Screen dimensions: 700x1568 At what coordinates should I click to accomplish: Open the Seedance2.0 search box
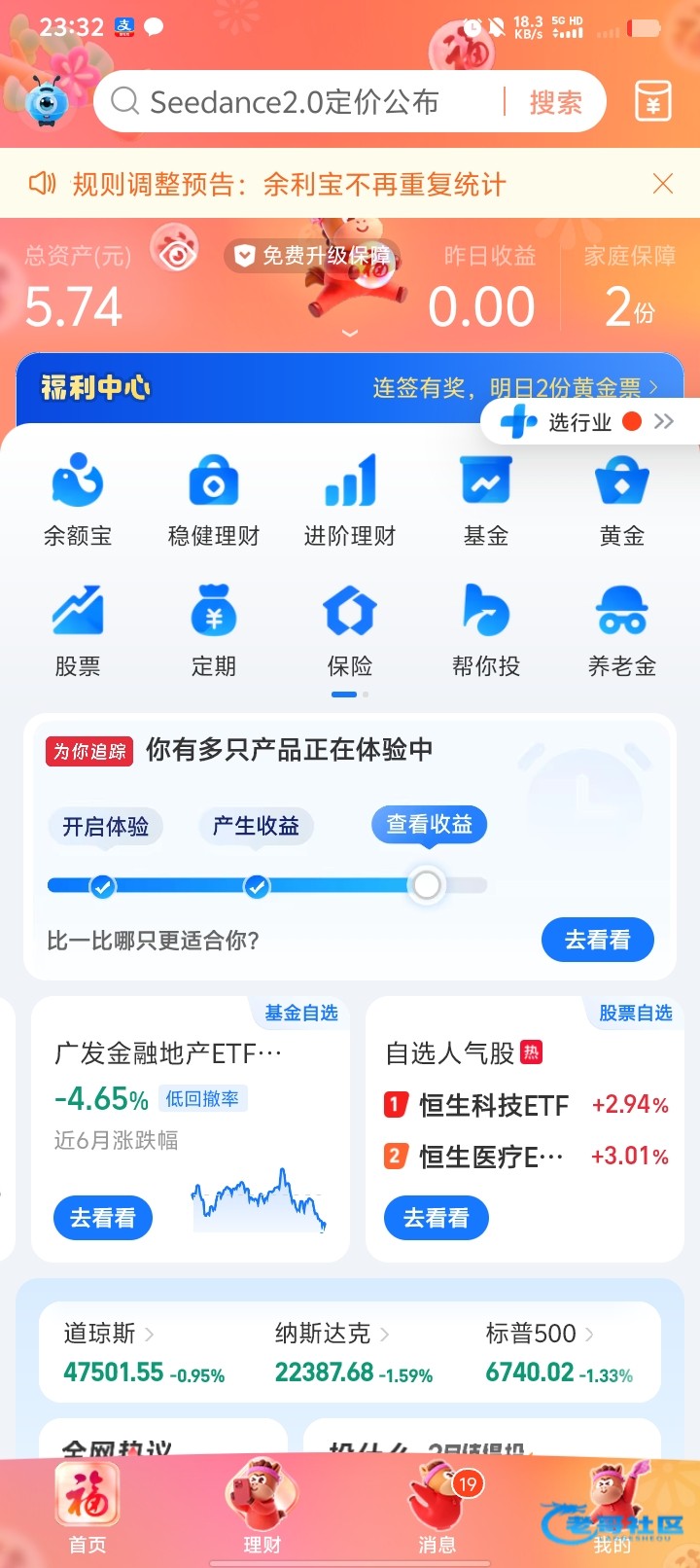tap(301, 101)
